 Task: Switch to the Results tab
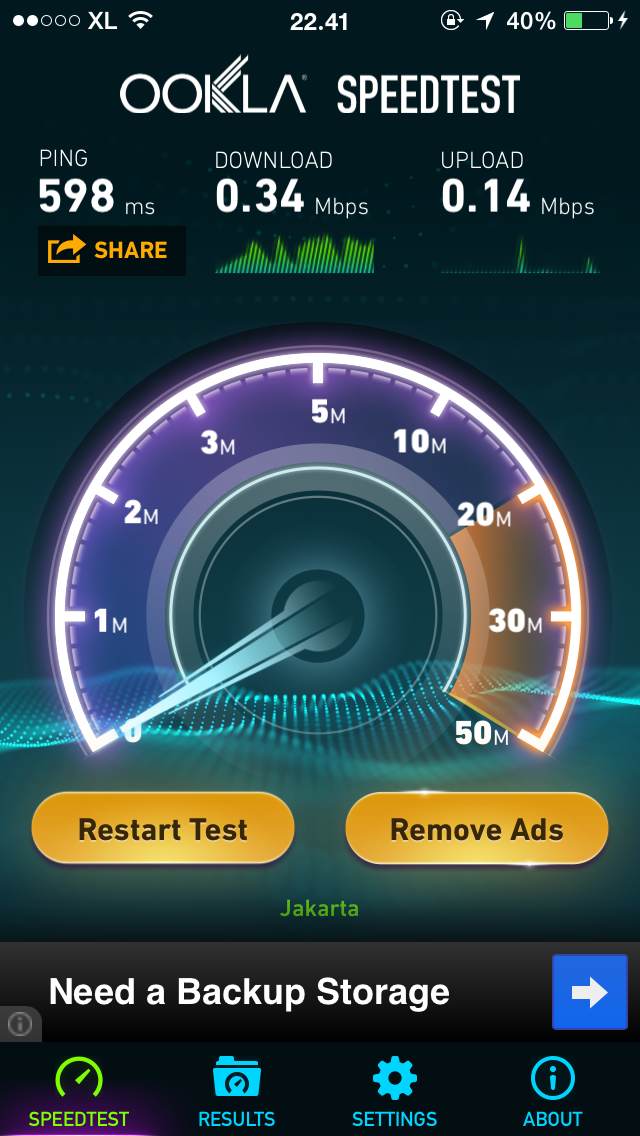click(x=237, y=1092)
